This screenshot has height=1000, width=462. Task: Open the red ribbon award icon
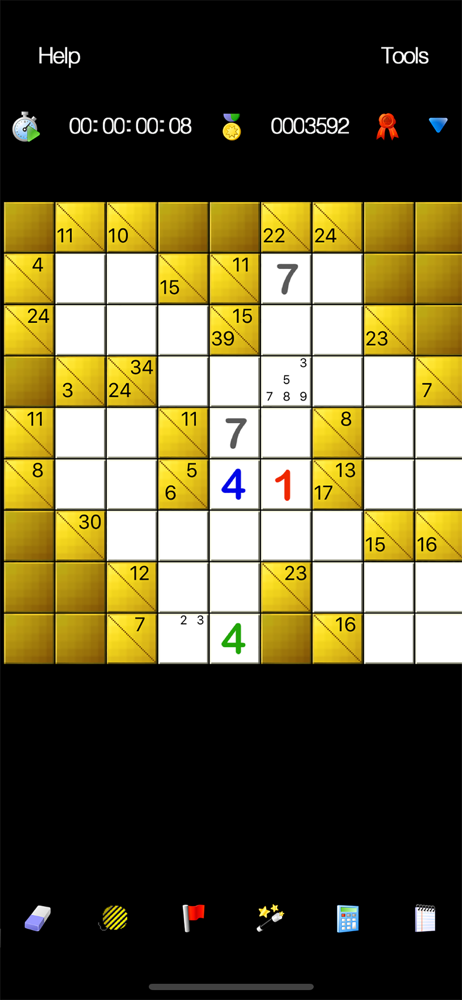(x=386, y=126)
